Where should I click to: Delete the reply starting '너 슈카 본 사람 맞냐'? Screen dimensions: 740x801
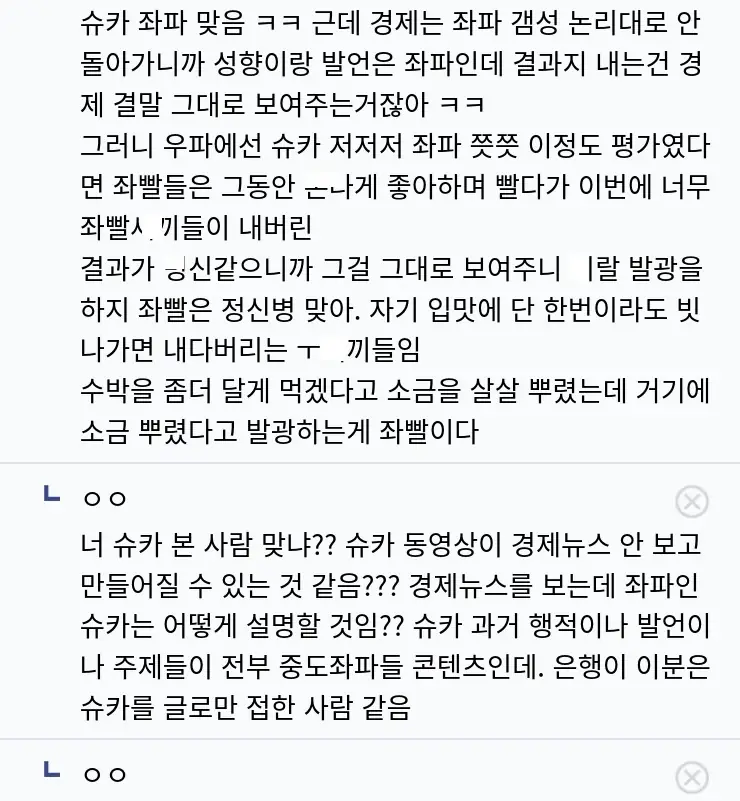point(692,501)
